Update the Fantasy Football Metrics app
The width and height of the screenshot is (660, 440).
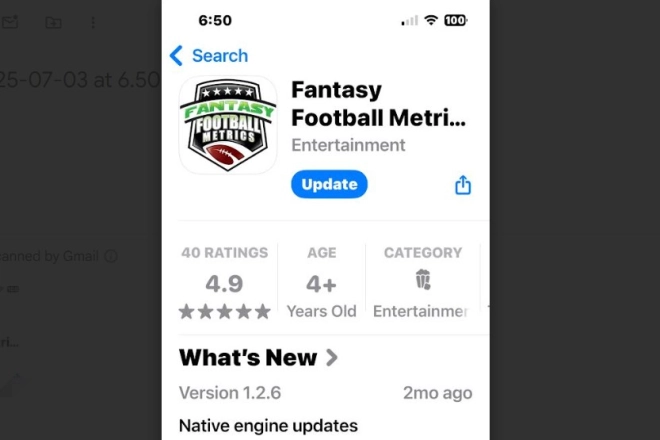(x=329, y=184)
